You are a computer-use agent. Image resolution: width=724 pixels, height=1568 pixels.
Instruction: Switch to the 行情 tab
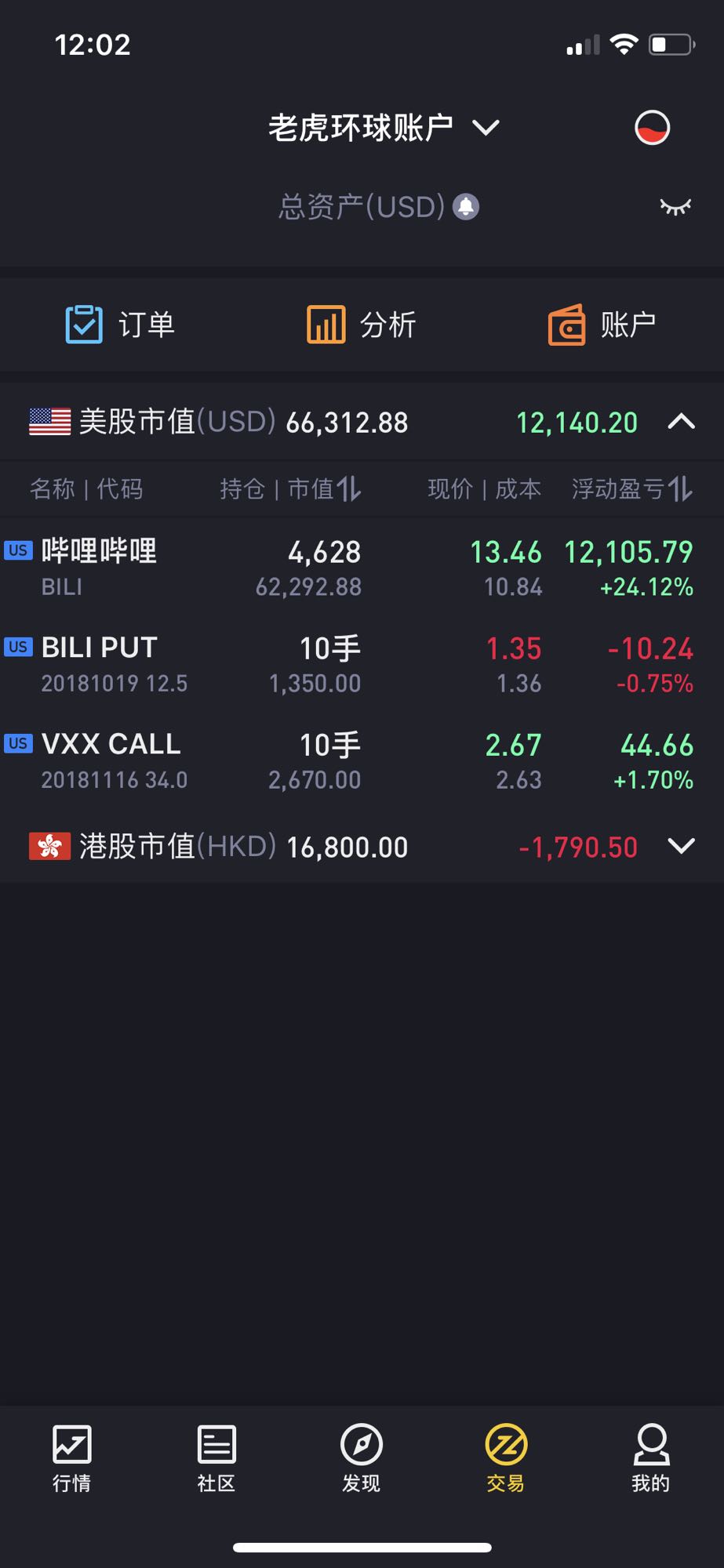[71, 1458]
